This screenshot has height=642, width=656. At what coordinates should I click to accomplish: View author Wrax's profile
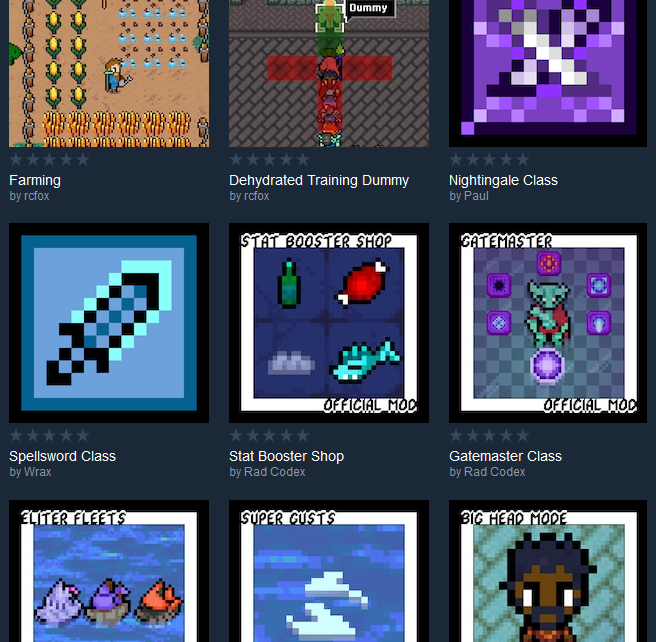click(x=37, y=472)
